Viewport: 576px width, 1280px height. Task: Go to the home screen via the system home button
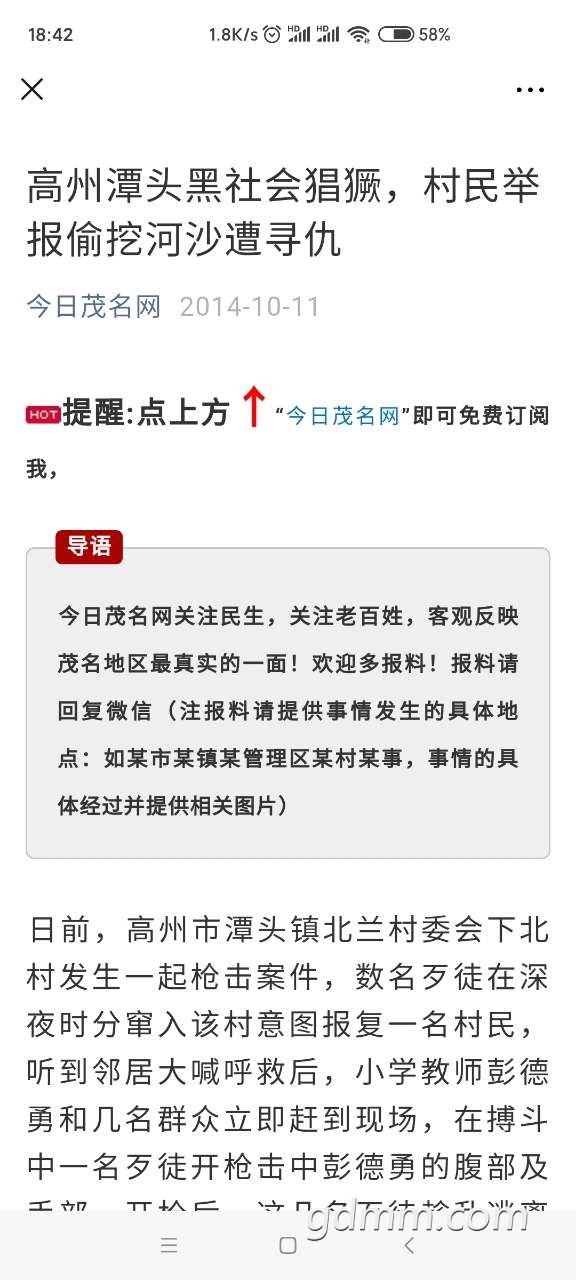[288, 1245]
